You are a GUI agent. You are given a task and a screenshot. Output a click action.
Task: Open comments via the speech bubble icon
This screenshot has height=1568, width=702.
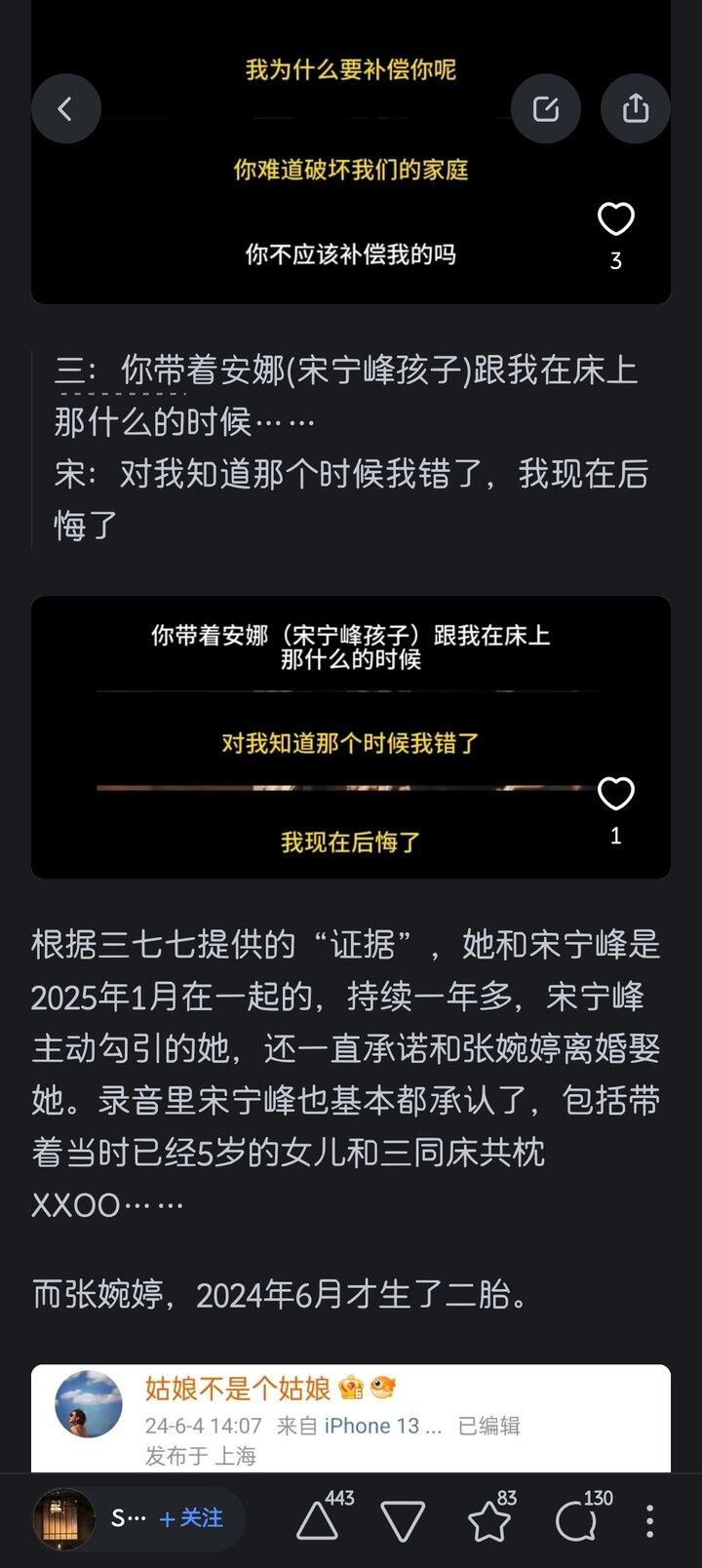pyautogui.click(x=578, y=1522)
